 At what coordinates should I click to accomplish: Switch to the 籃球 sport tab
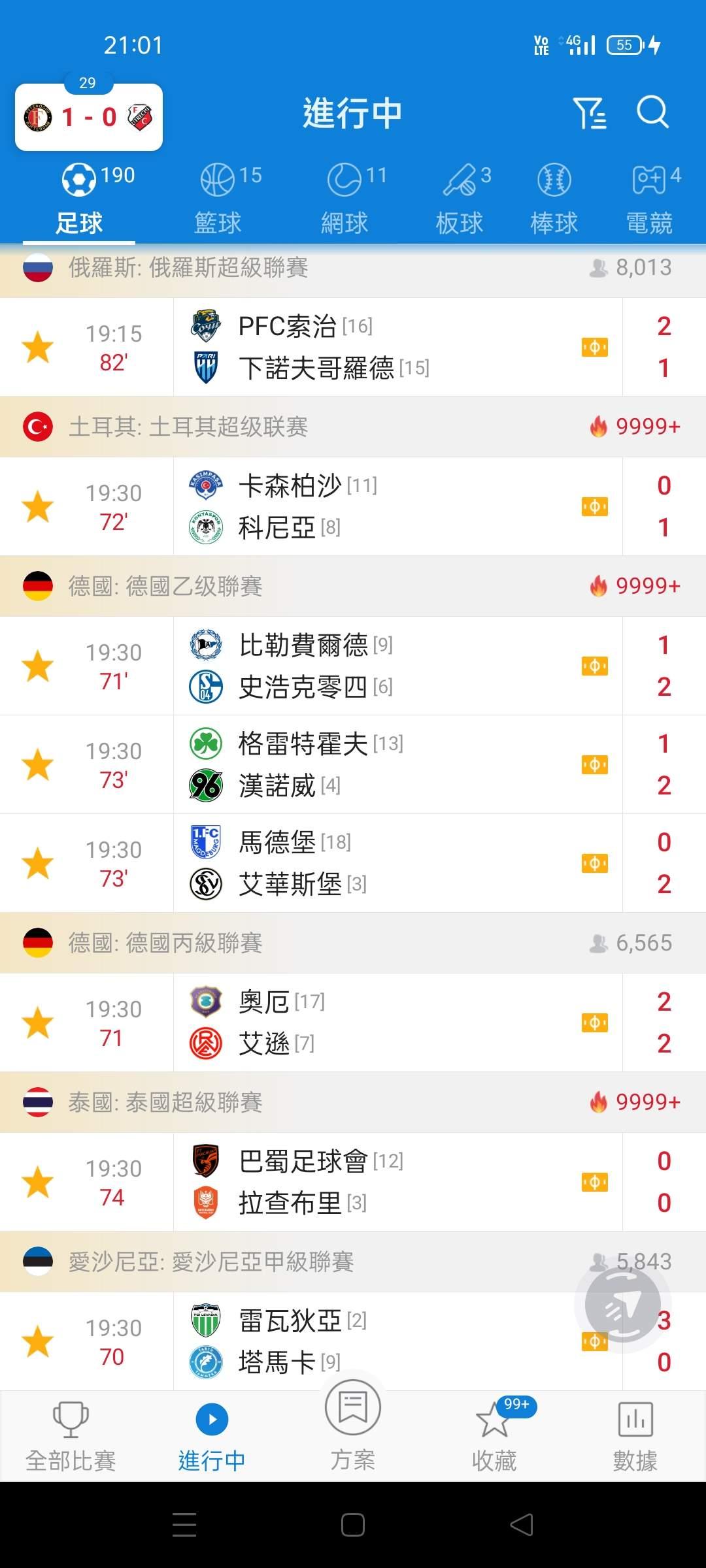[x=219, y=199]
